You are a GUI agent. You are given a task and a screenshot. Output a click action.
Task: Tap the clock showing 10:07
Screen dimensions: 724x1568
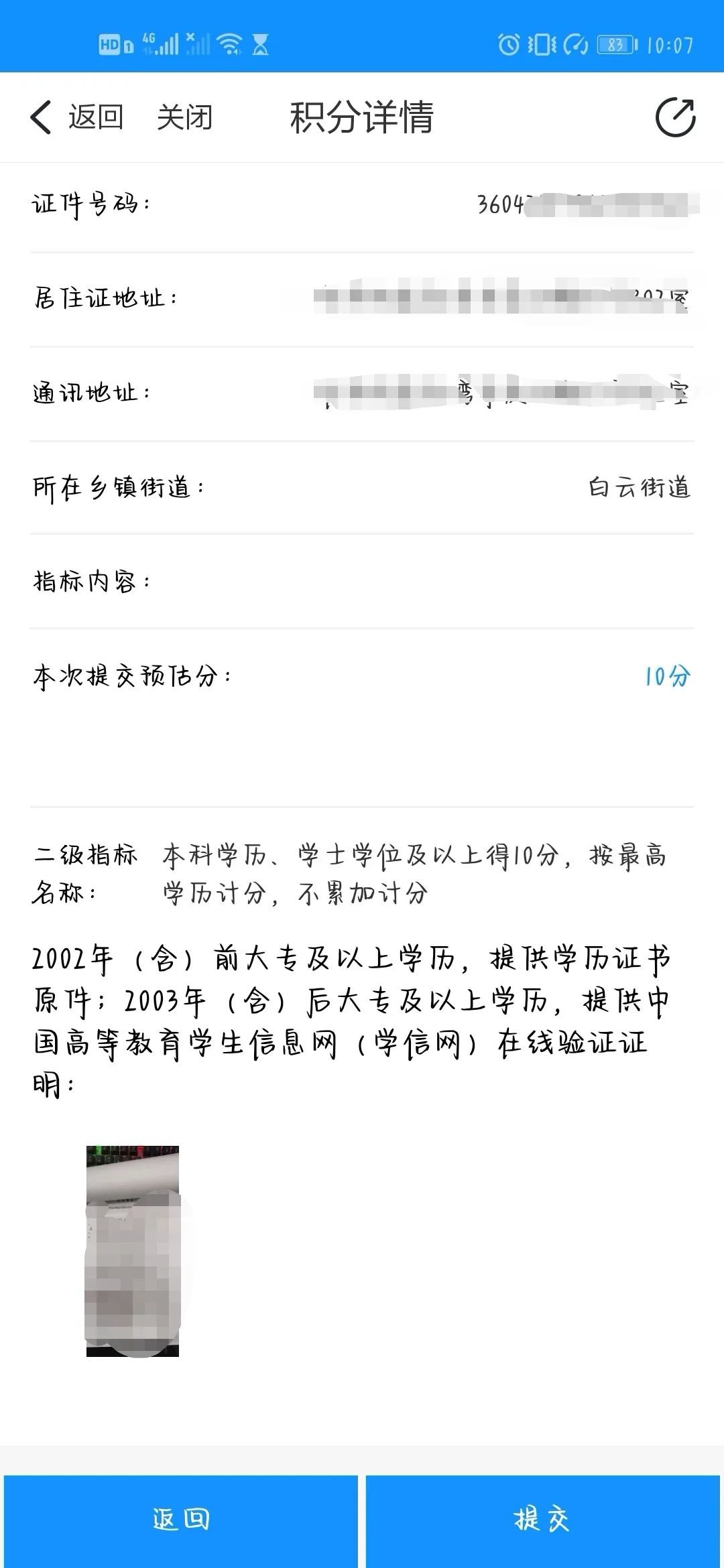(x=670, y=44)
